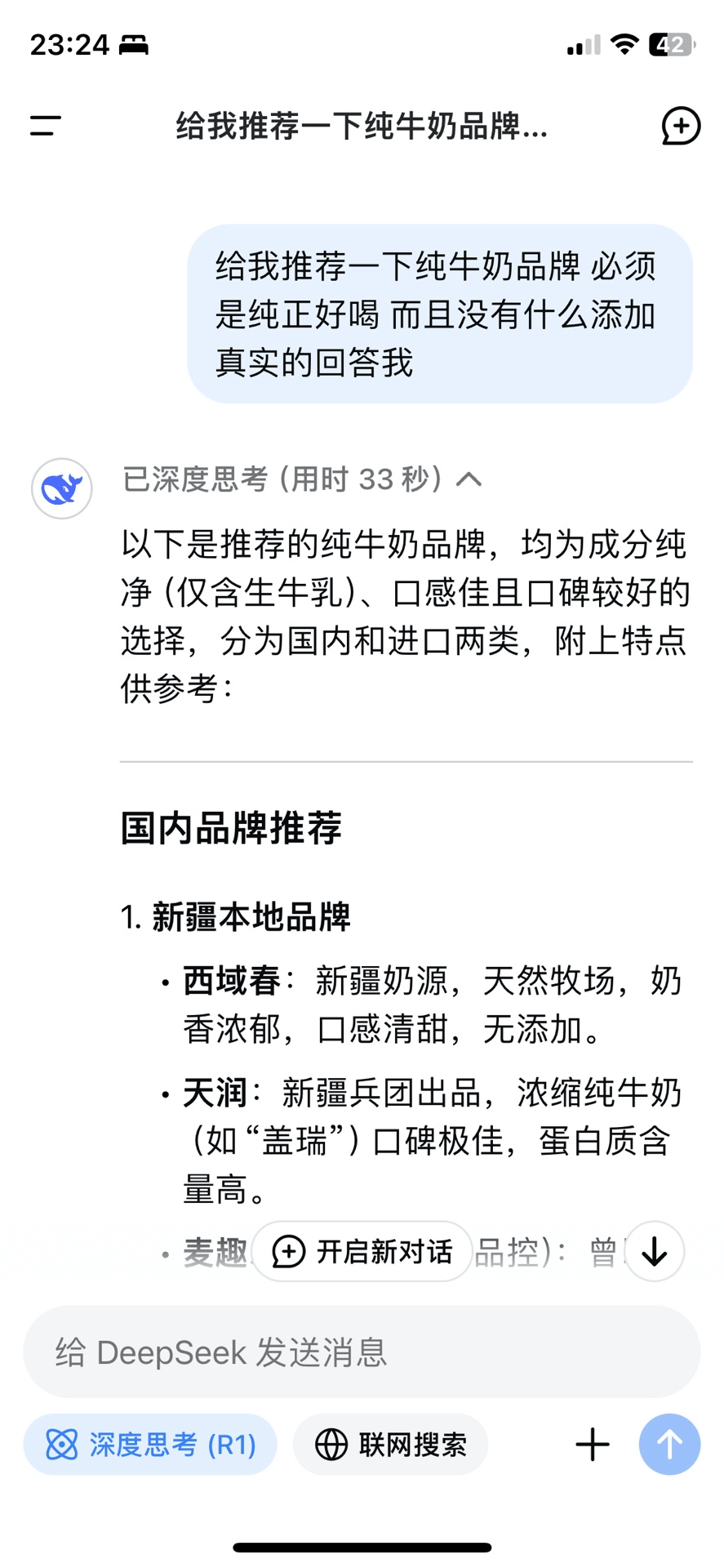Open the sidebar menu

[x=46, y=126]
